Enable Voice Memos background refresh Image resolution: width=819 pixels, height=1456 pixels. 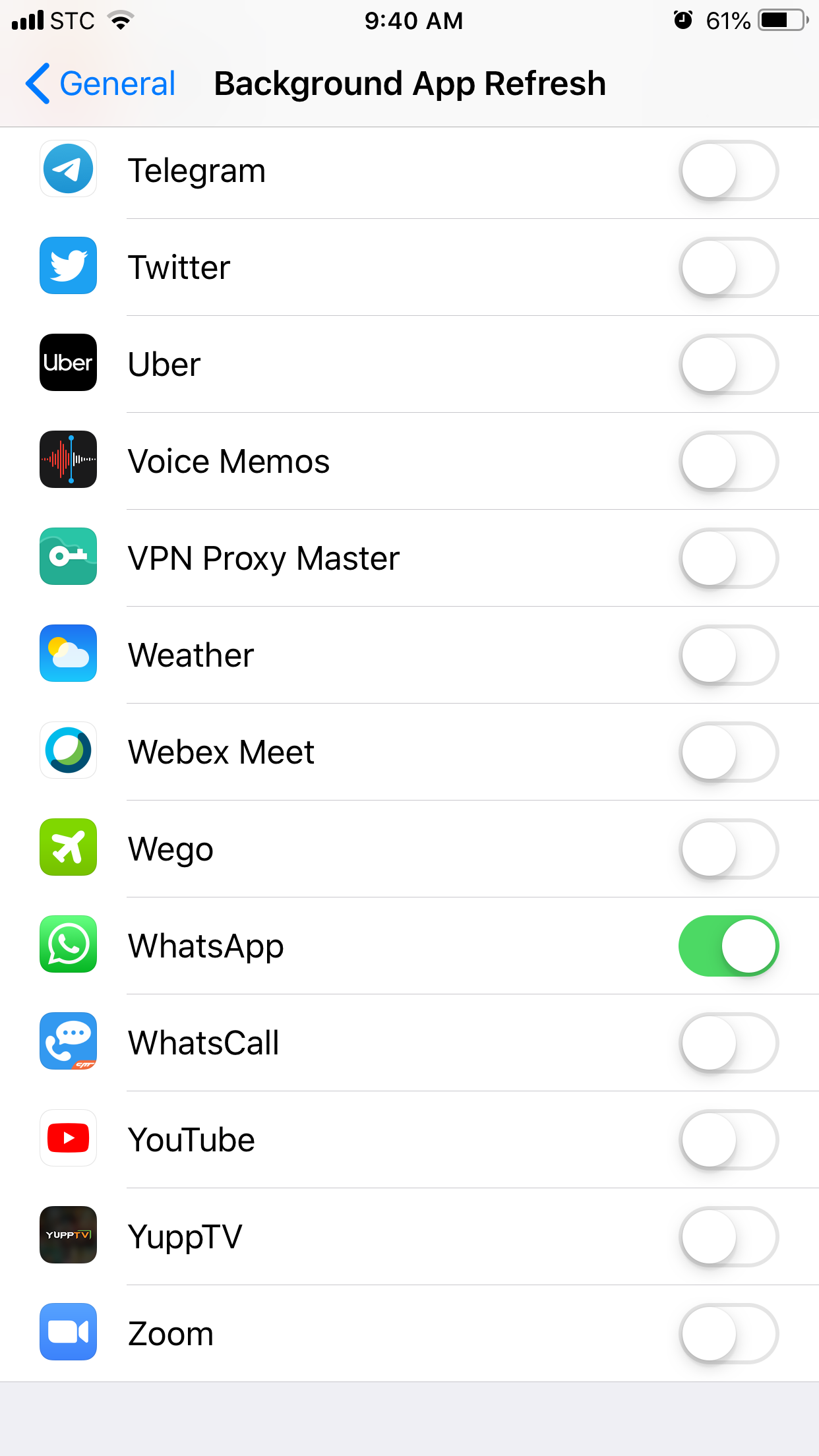click(x=729, y=462)
